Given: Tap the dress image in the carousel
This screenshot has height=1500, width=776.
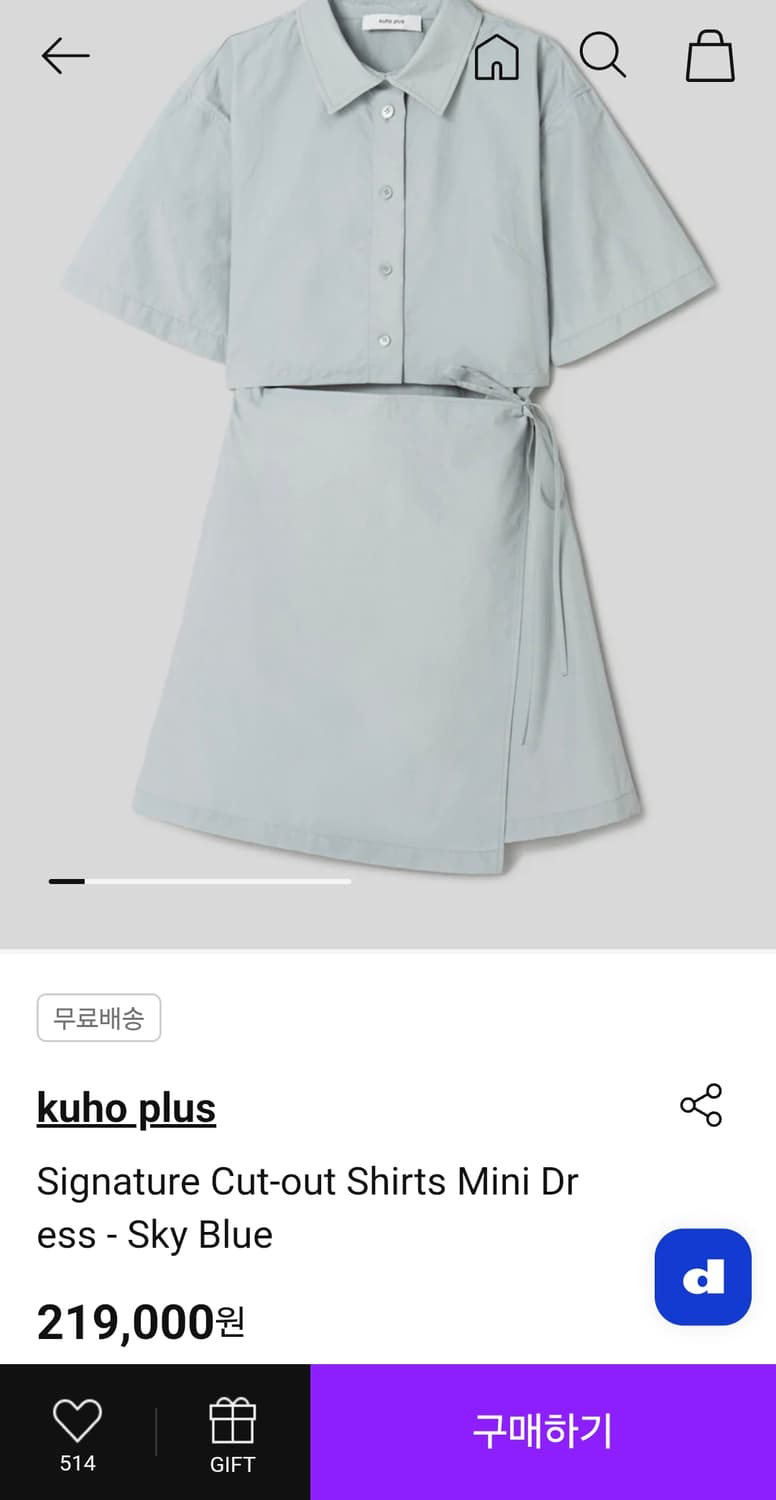Looking at the screenshot, I should [x=388, y=450].
